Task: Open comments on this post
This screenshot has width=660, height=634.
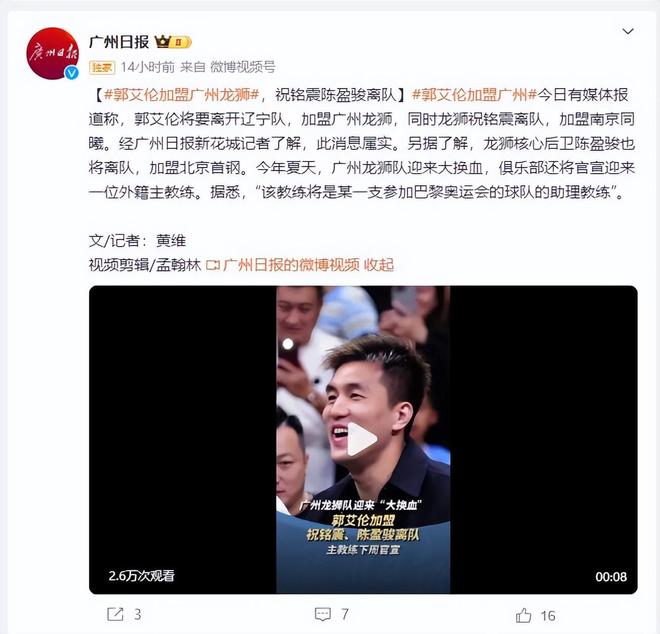Action: tap(331, 614)
